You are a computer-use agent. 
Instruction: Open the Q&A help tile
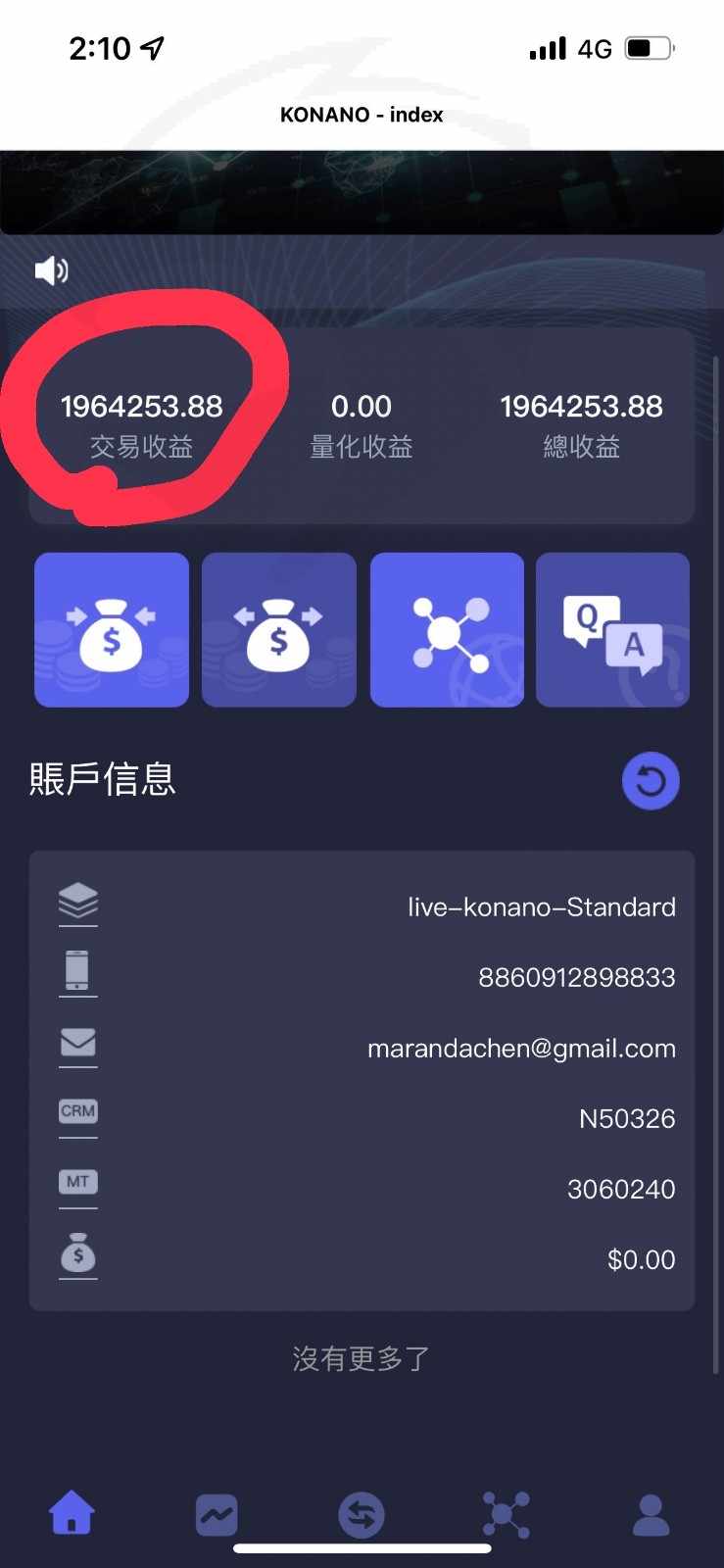click(613, 629)
